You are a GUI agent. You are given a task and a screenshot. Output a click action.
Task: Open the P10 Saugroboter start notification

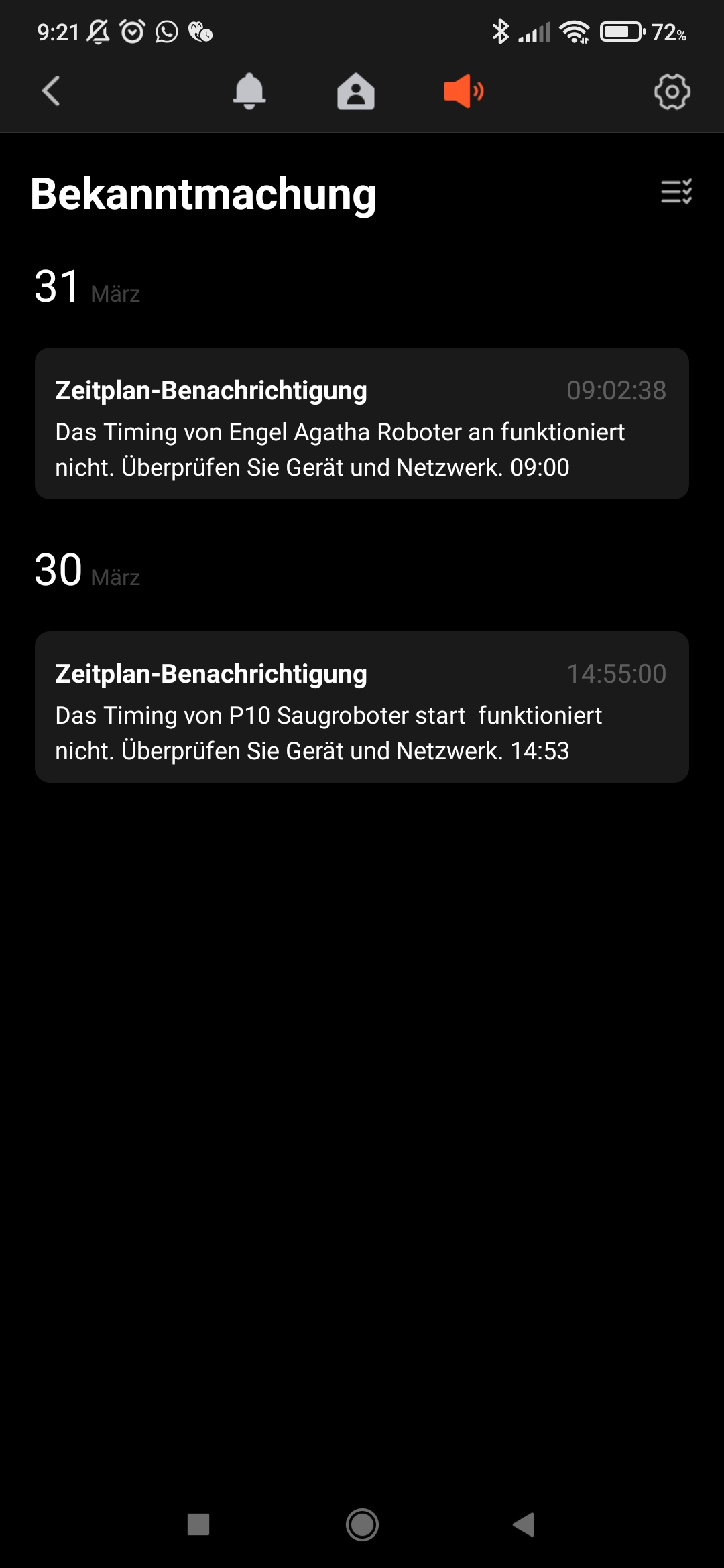click(x=362, y=707)
